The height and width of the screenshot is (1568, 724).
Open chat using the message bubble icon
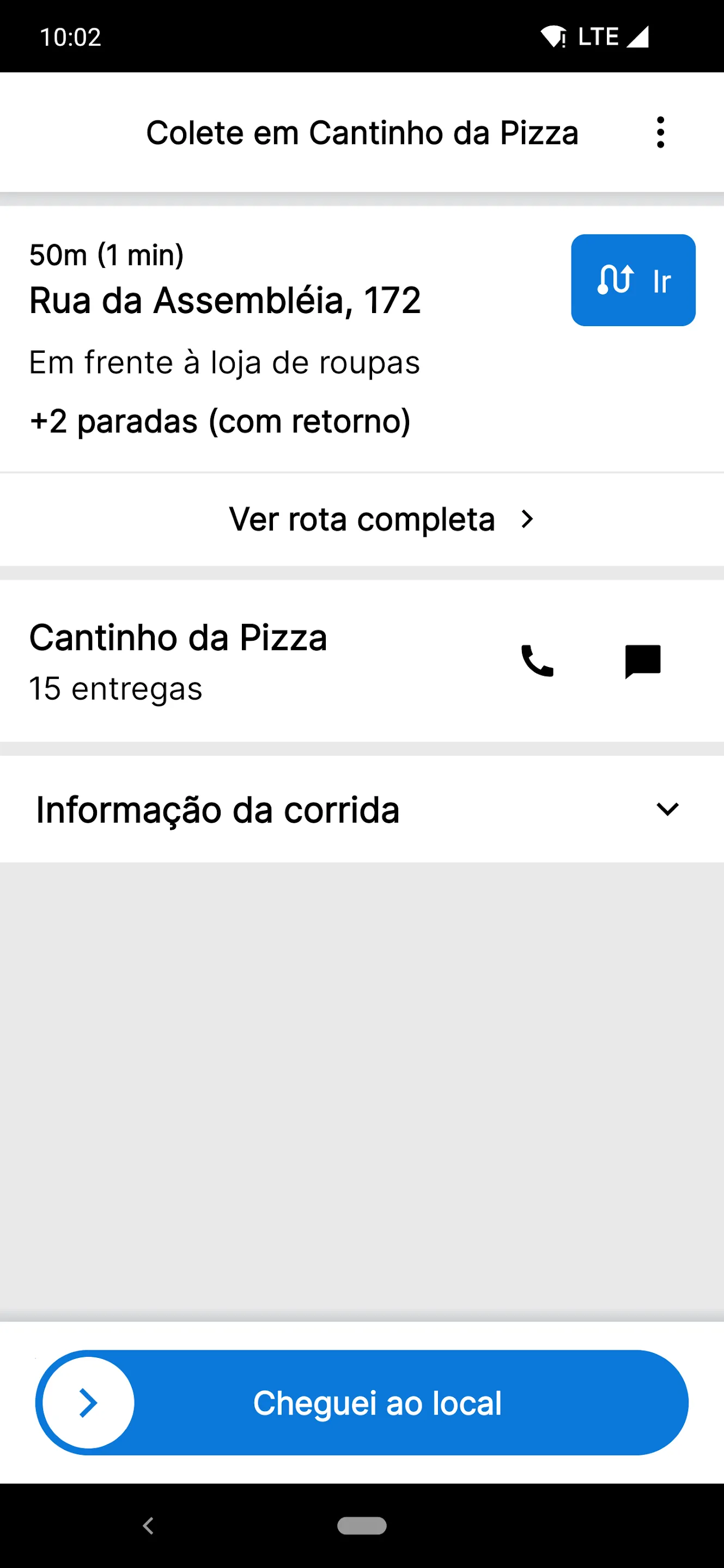(643, 661)
